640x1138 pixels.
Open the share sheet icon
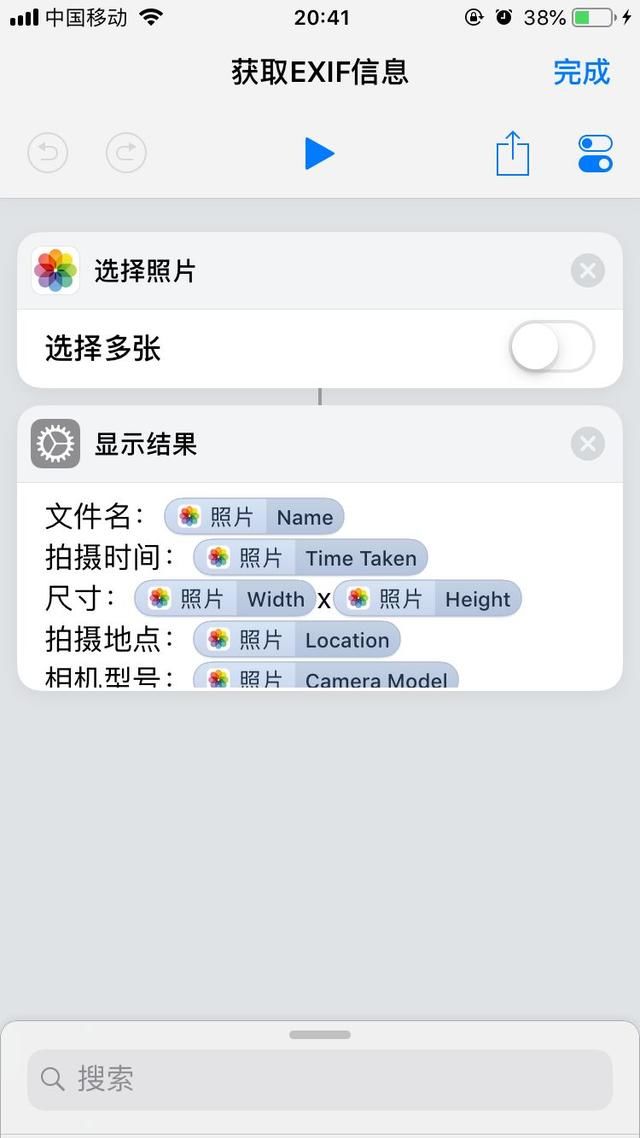tap(512, 153)
